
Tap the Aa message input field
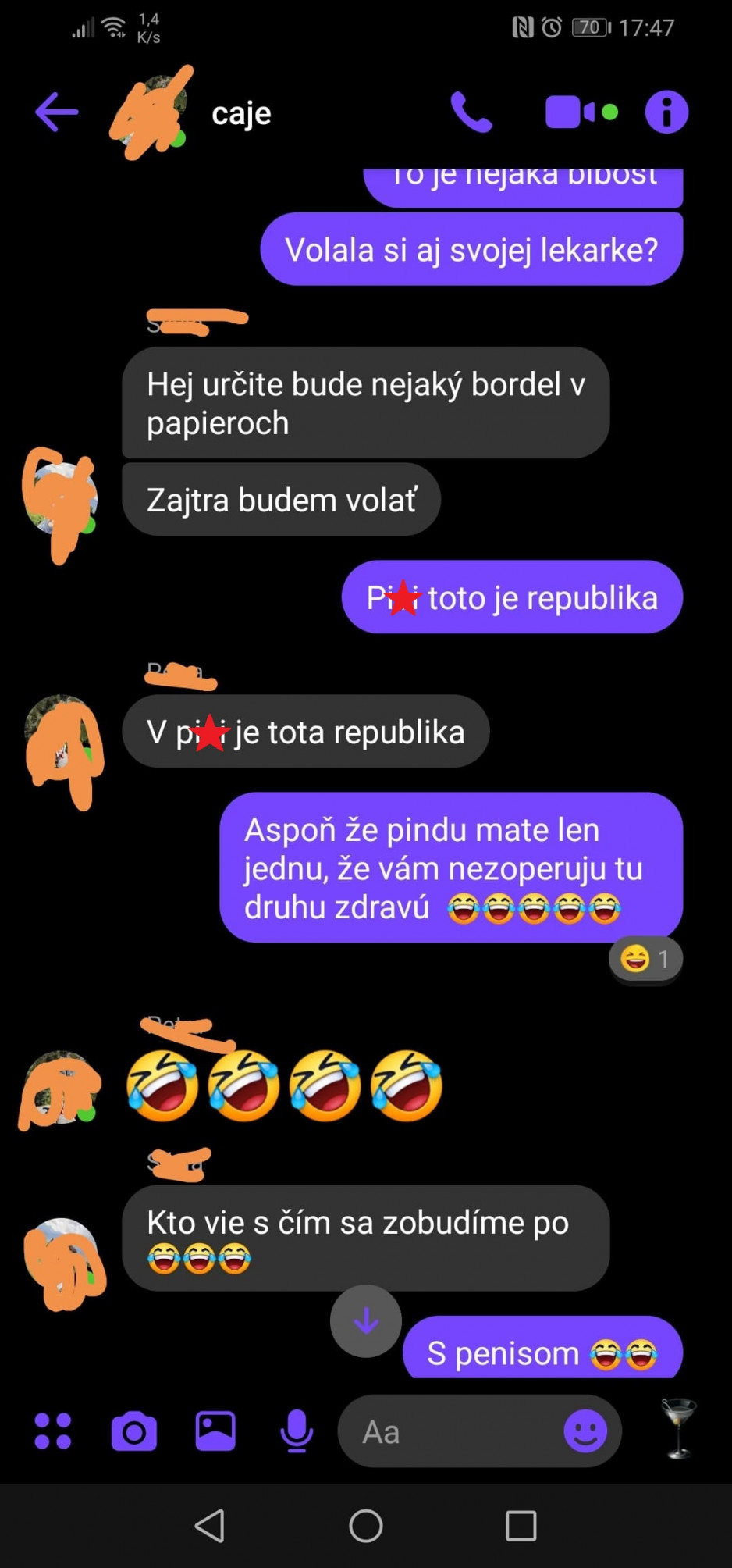(449, 1432)
